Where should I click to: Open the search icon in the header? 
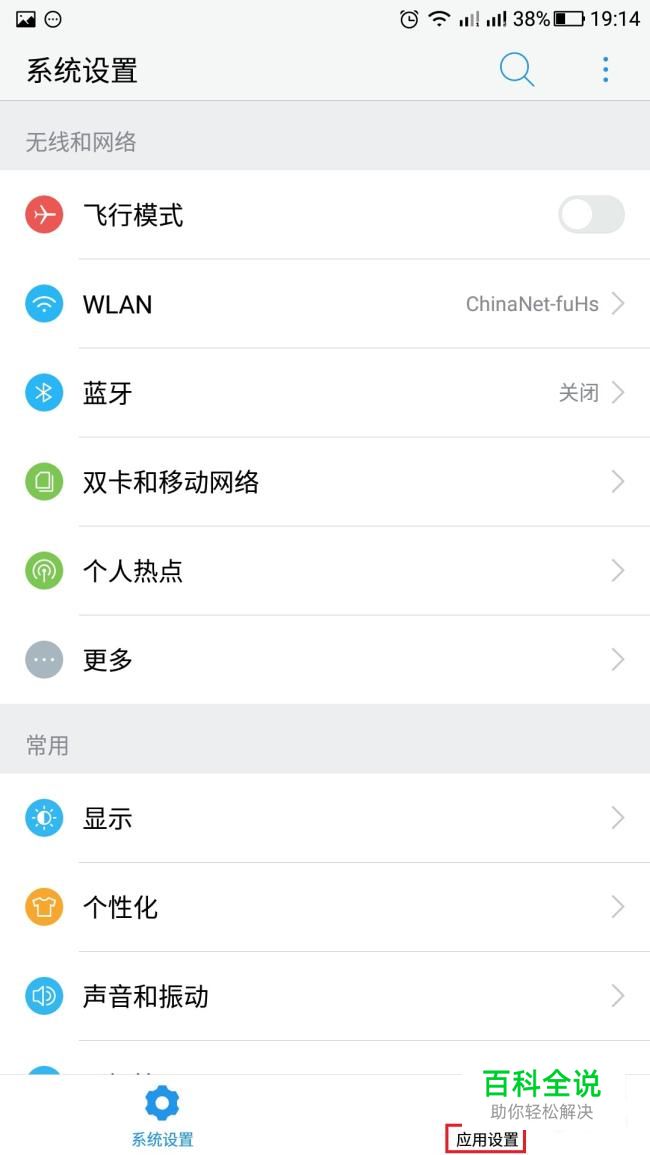point(517,71)
